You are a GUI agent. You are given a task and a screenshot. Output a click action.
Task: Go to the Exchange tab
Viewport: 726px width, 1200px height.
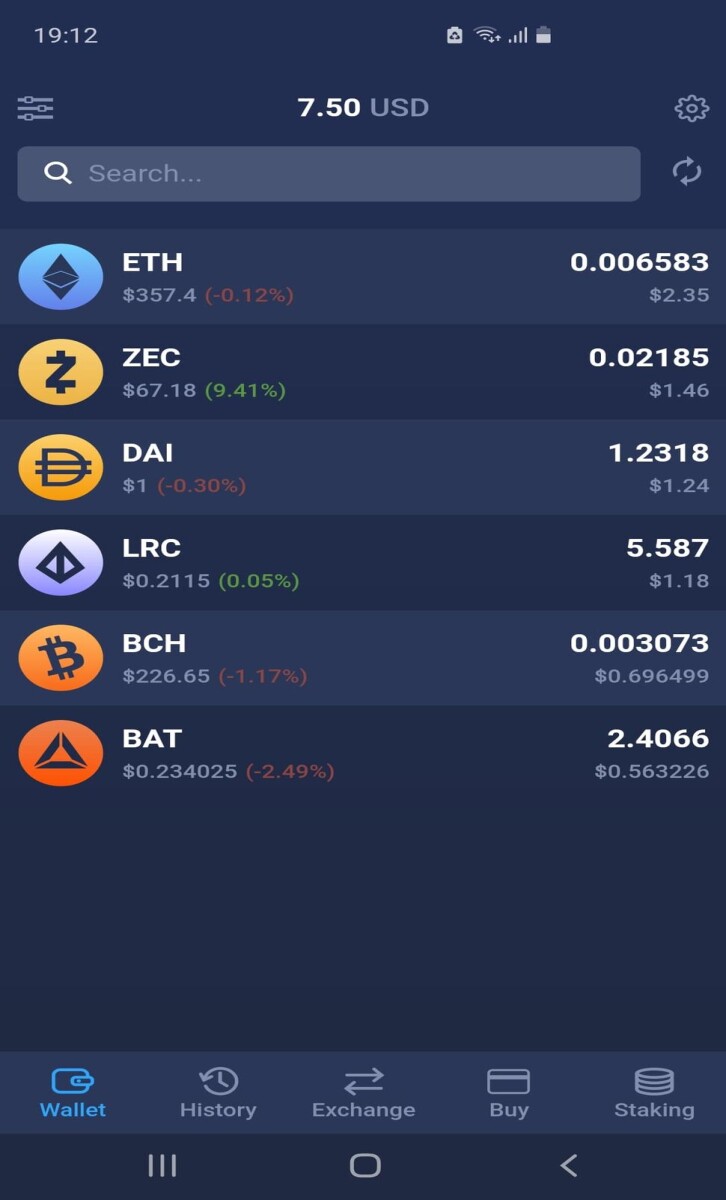pyautogui.click(x=363, y=1092)
